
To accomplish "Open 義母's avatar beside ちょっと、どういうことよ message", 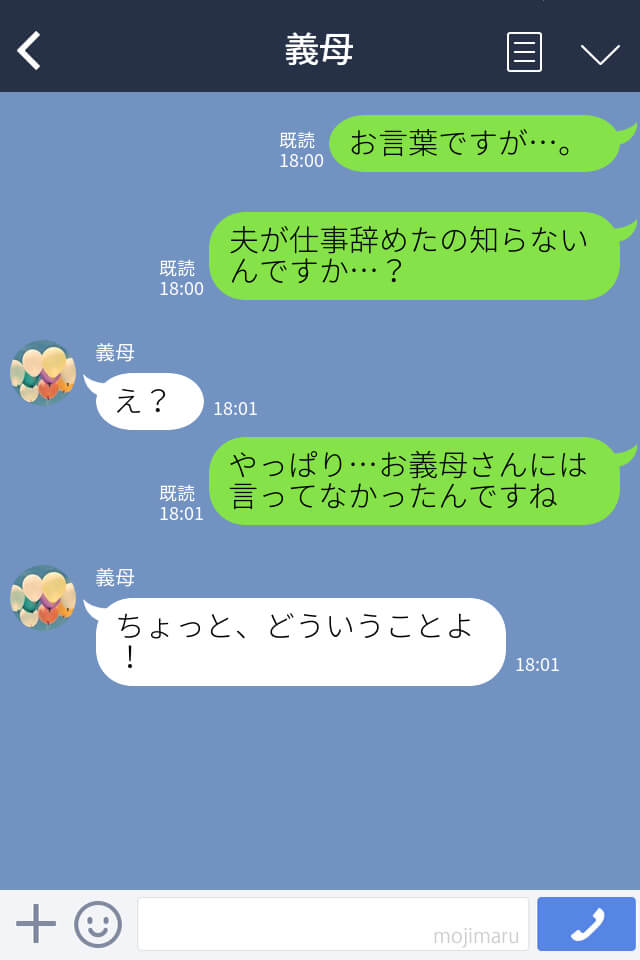I will point(43,598).
